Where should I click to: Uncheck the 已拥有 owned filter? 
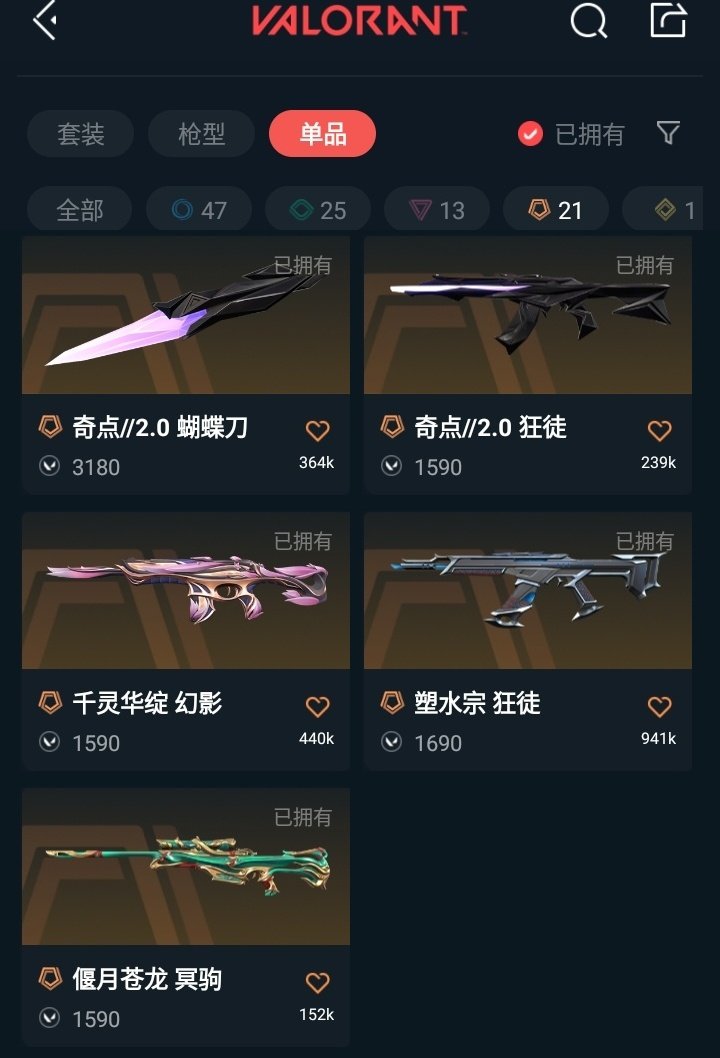529,135
